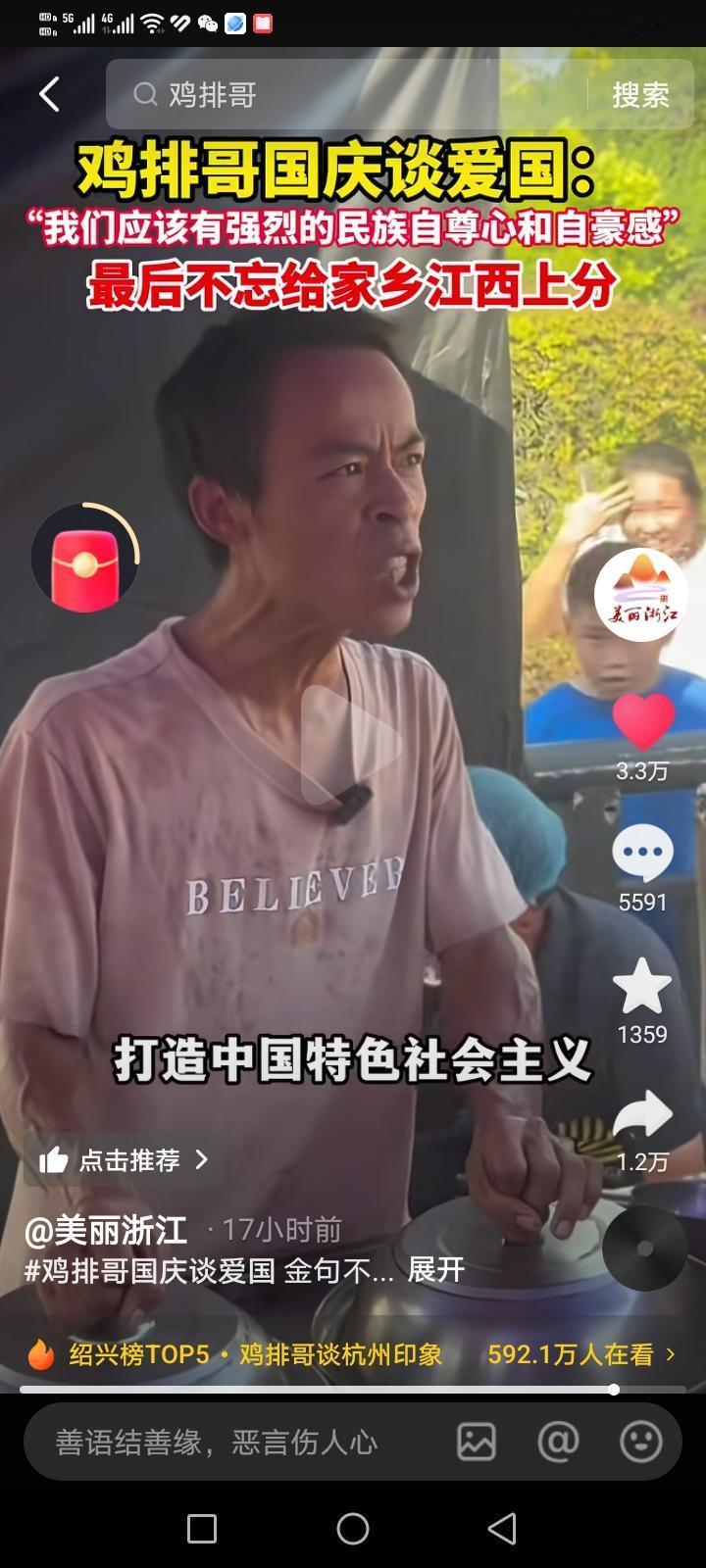Tap 点击推荐 to recommend the video
This screenshot has width=706, height=1568.
pos(125,1160)
